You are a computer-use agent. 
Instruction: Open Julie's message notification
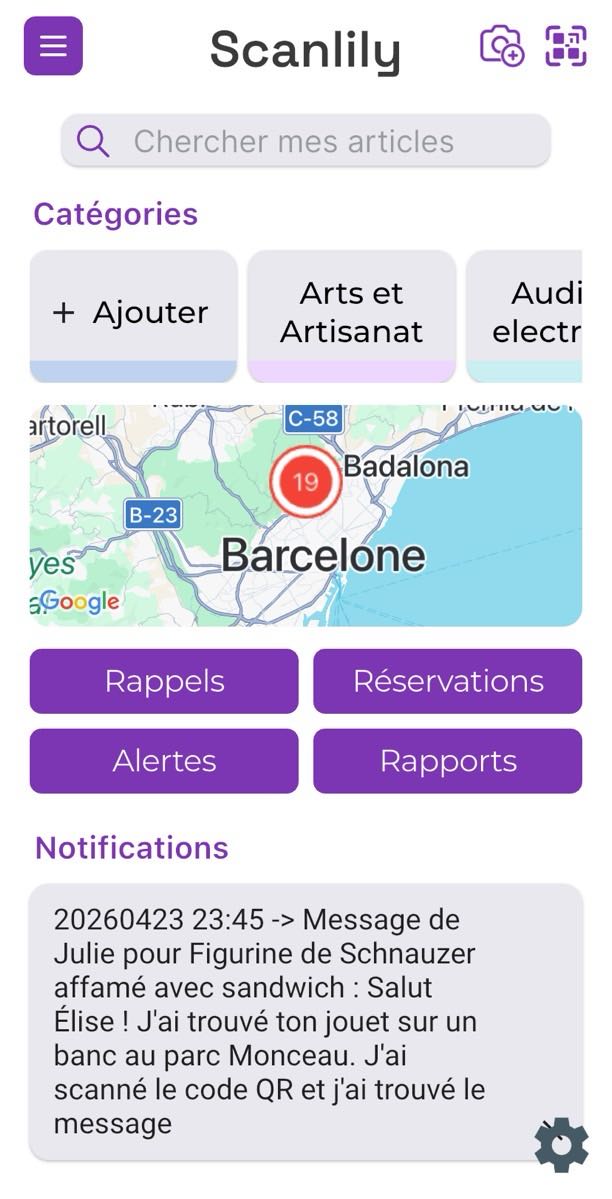pos(280,1020)
